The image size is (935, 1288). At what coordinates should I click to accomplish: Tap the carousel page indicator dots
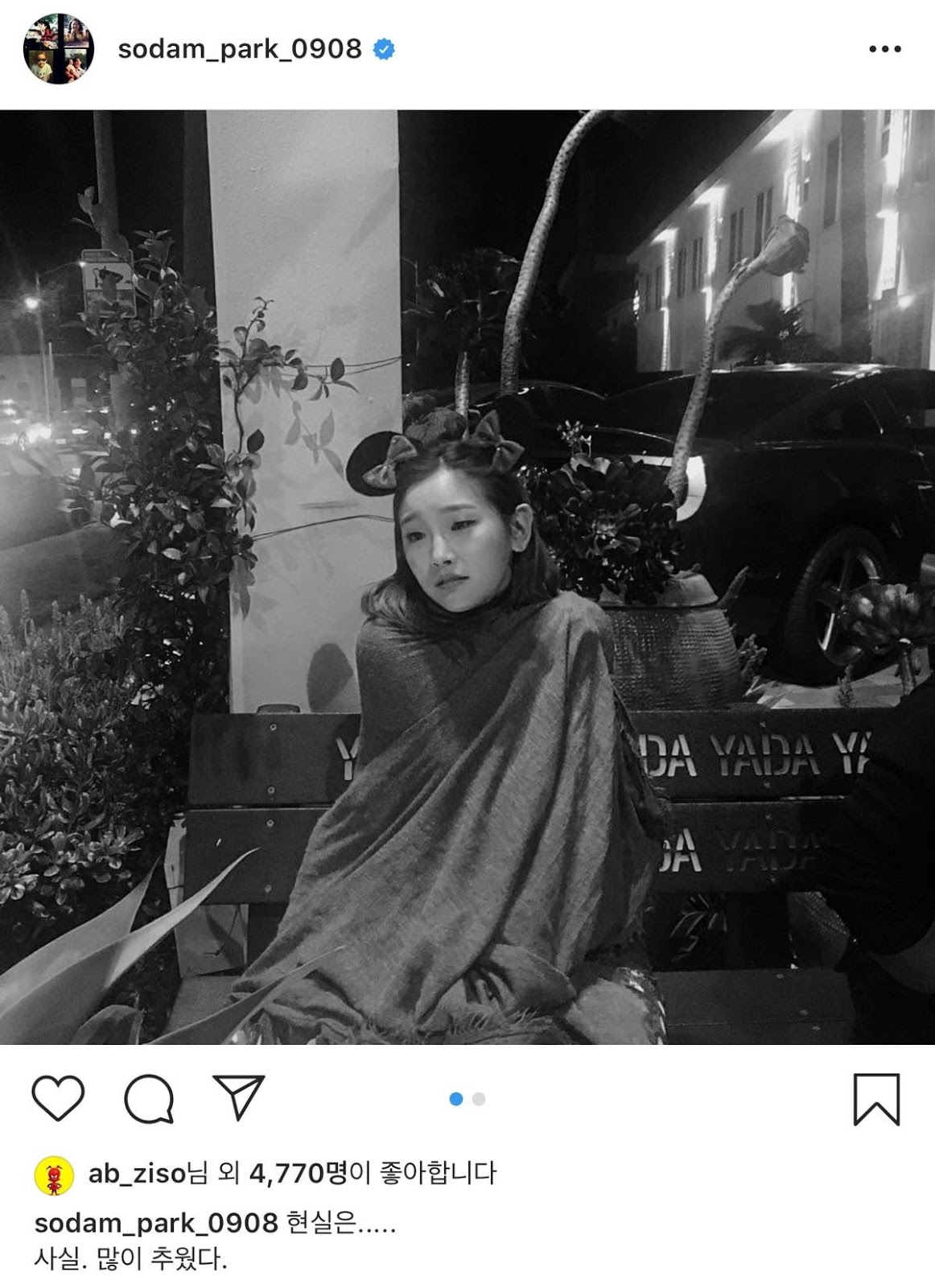pos(467,1099)
